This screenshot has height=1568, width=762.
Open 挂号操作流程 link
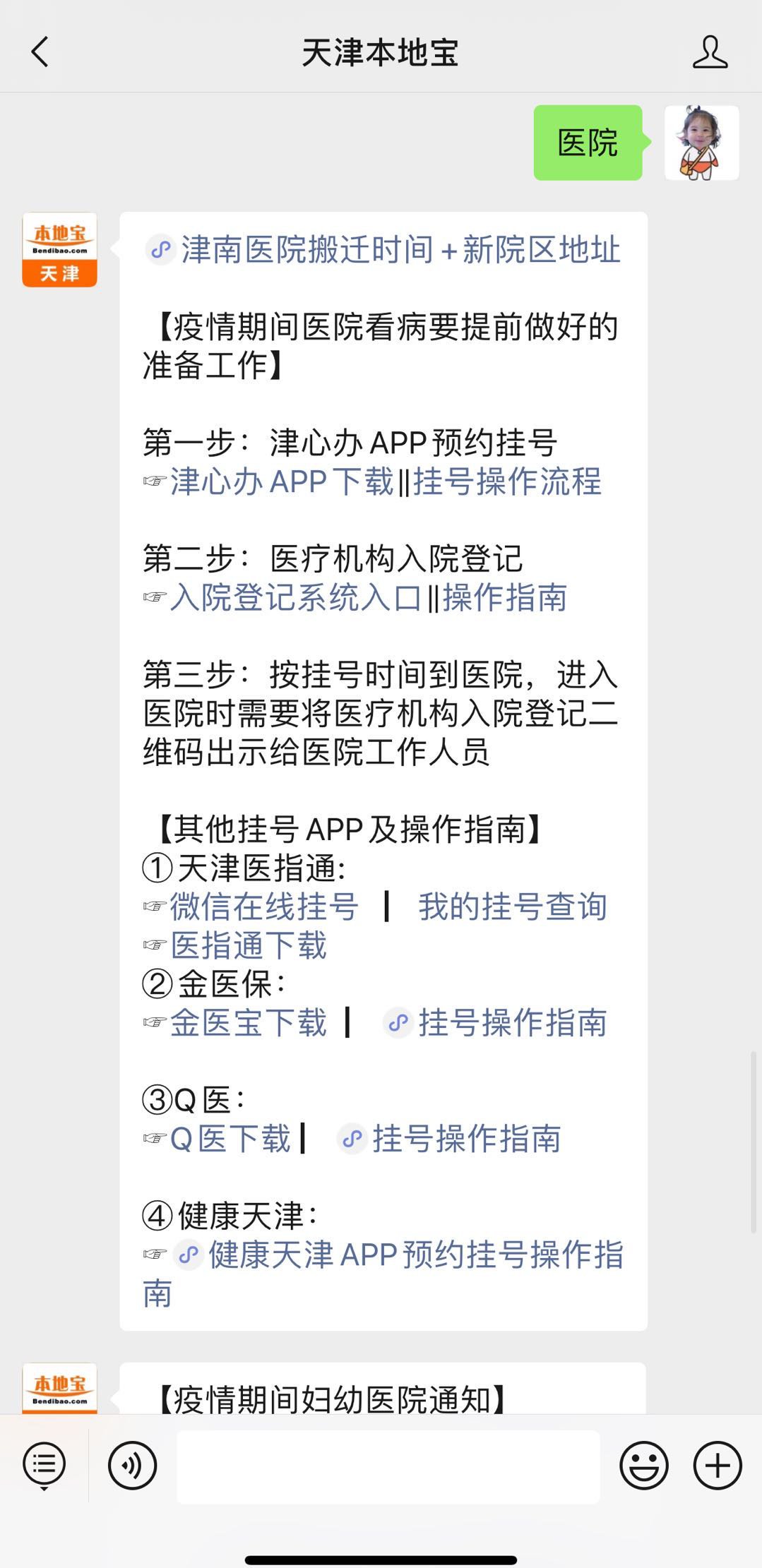click(x=507, y=482)
